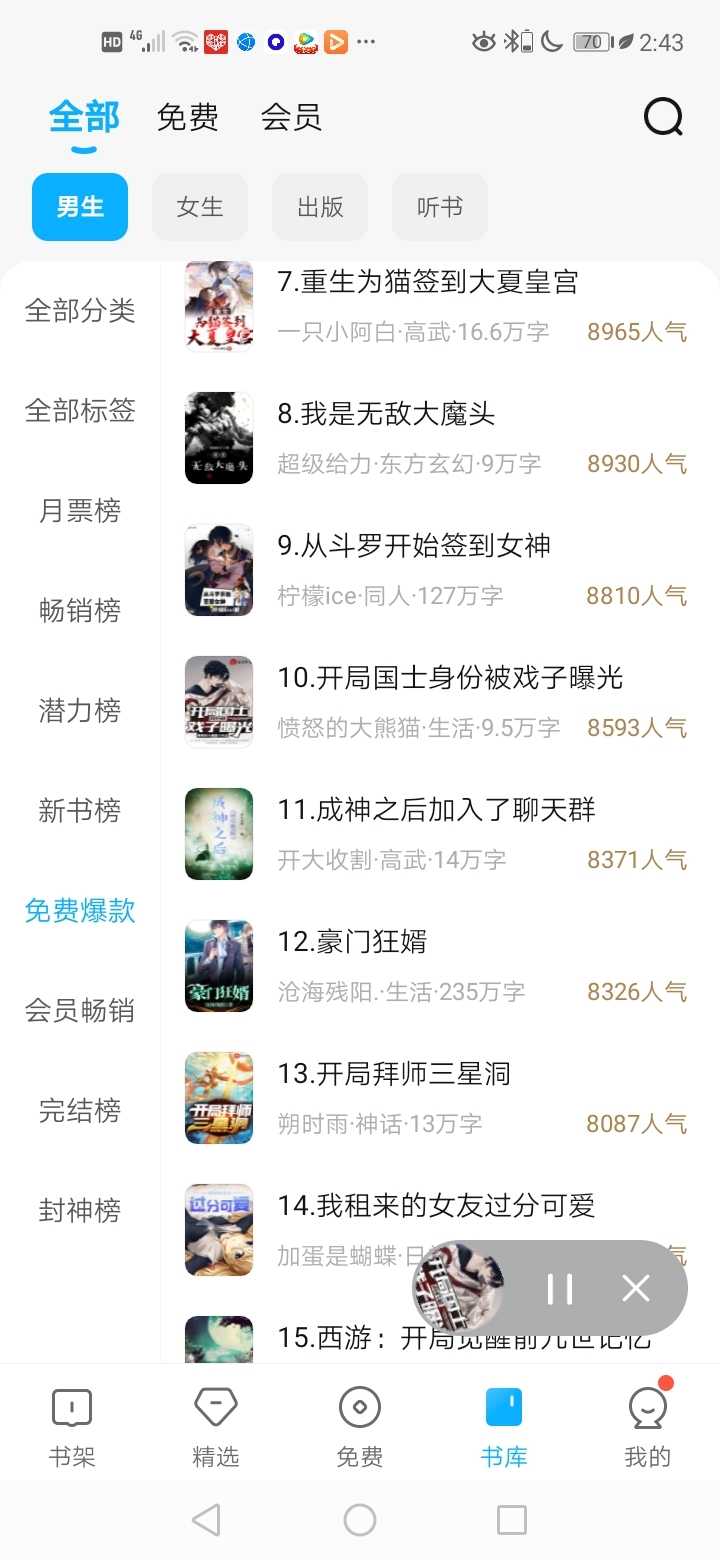The width and height of the screenshot is (720, 1560).
Task: Show the 完结榜 ranking
Action: (x=80, y=1111)
